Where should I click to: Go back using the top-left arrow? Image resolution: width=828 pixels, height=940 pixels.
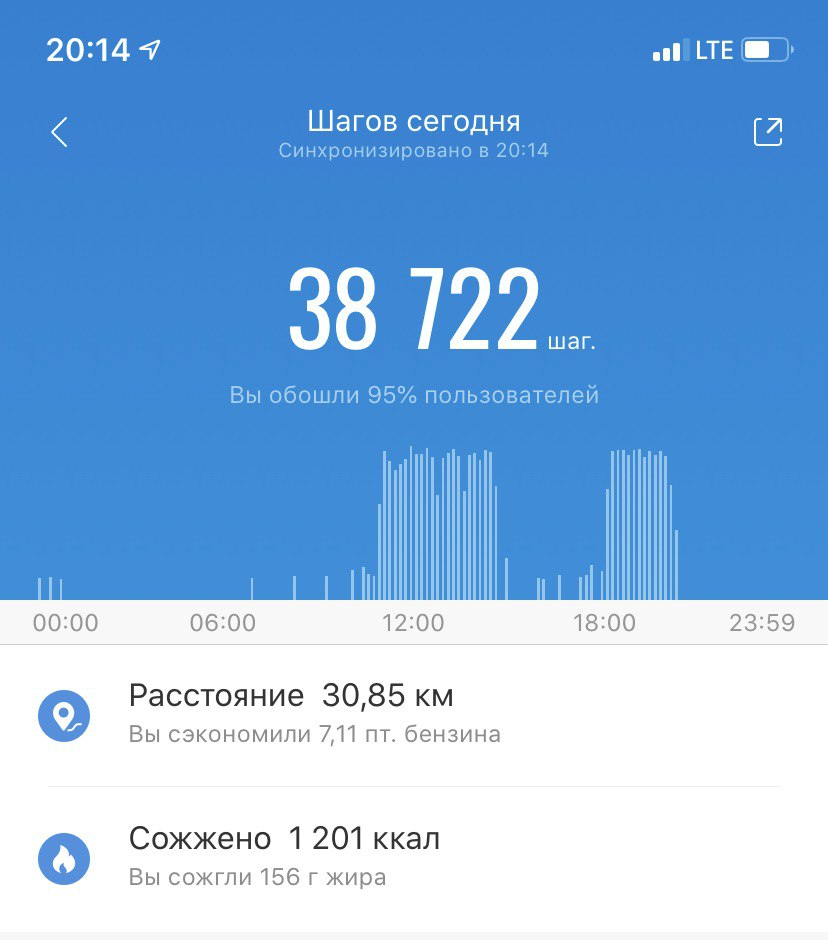[59, 132]
